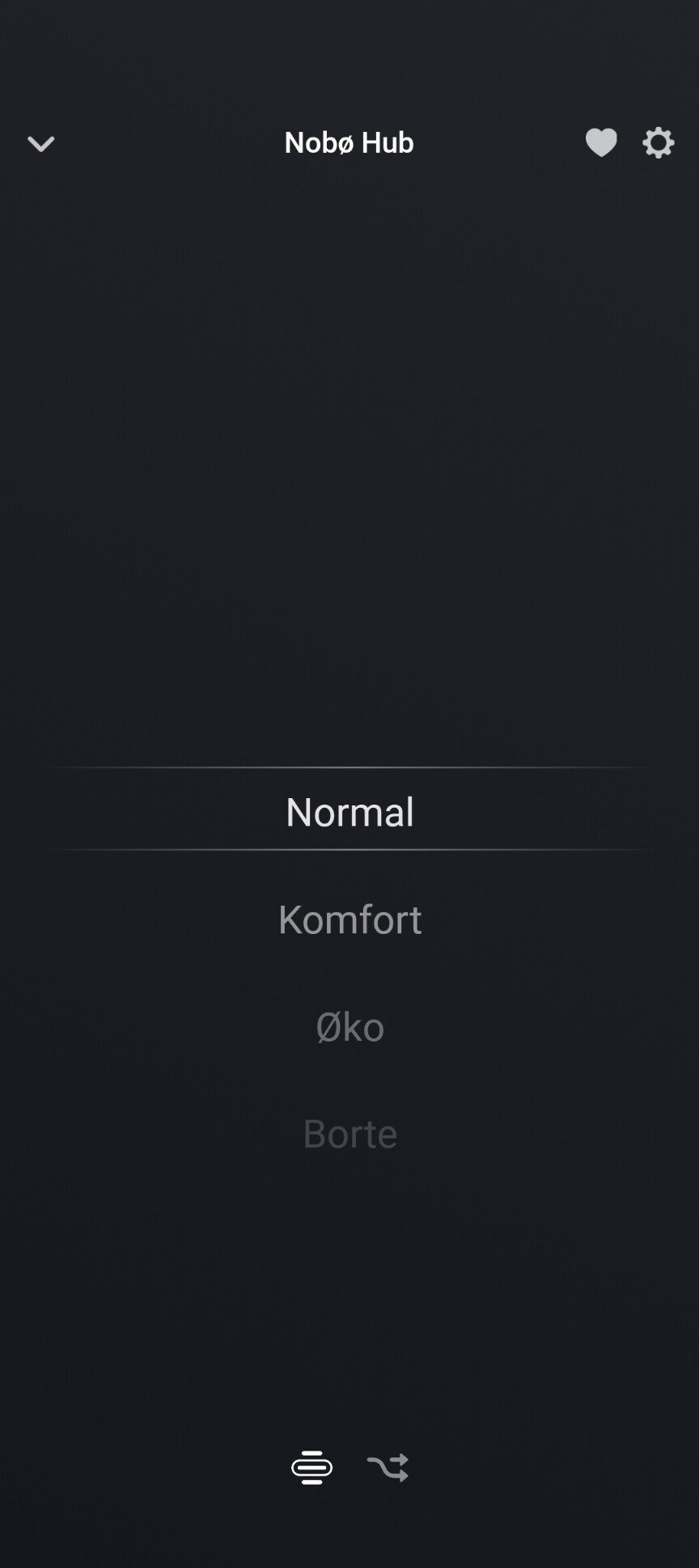Switch to the mode list view
Viewport: 699px width, 1568px height.
pyautogui.click(x=311, y=1467)
